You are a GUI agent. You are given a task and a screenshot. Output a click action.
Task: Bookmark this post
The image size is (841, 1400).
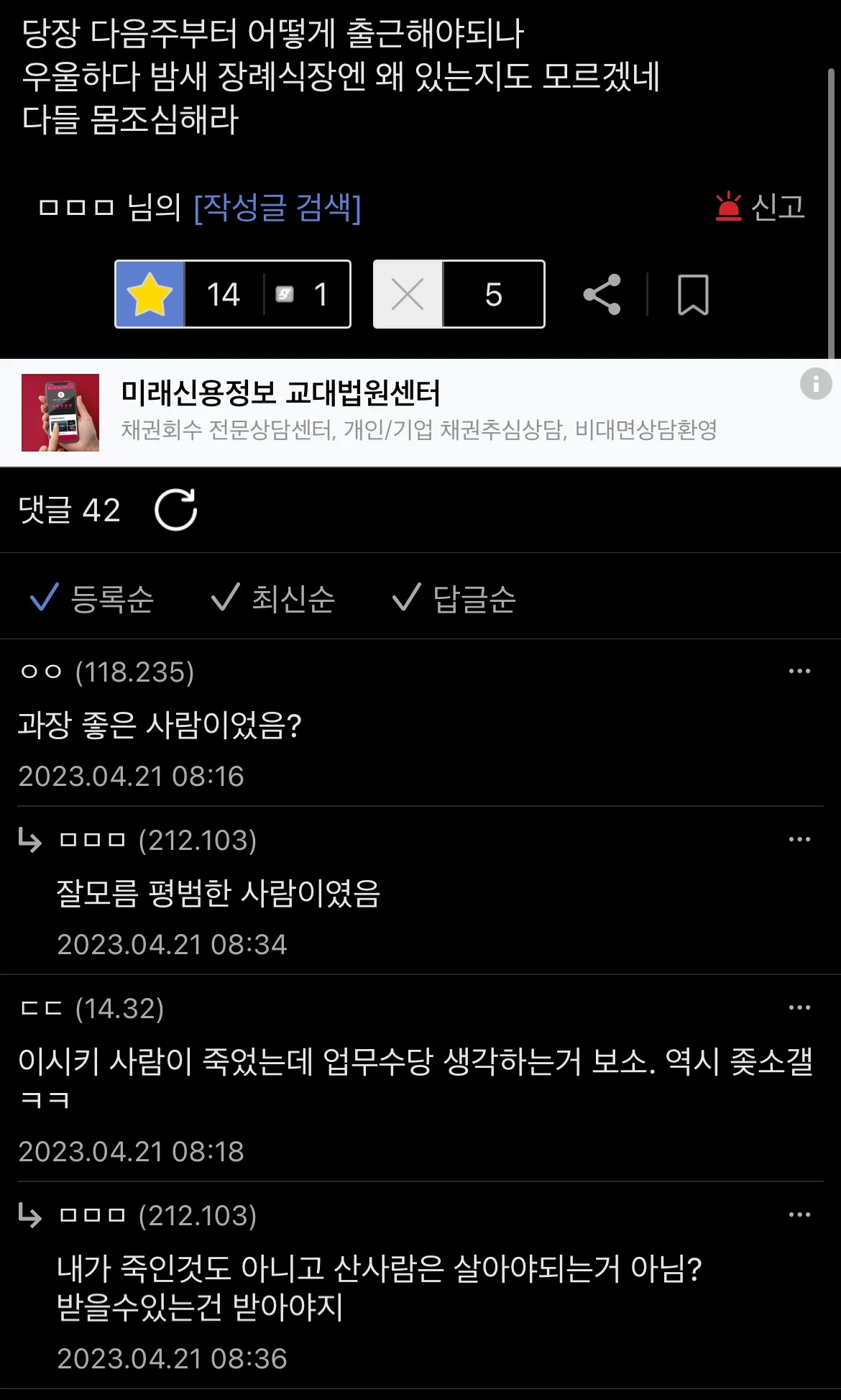coord(693,295)
